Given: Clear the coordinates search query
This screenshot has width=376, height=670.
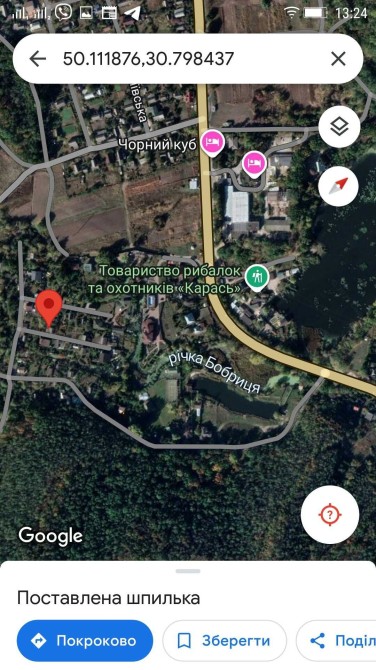Looking at the screenshot, I should pos(338,59).
